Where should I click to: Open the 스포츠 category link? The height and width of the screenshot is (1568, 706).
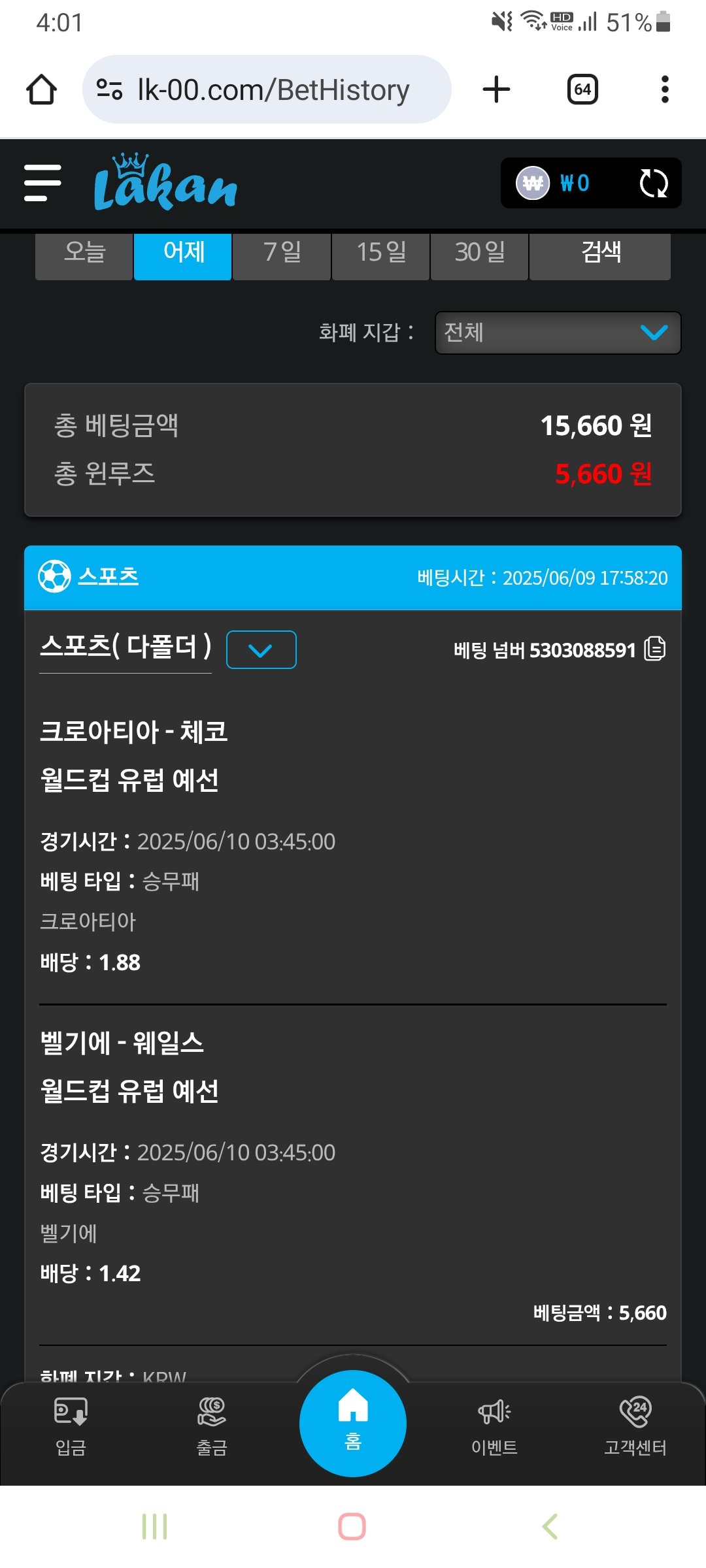coord(108,577)
